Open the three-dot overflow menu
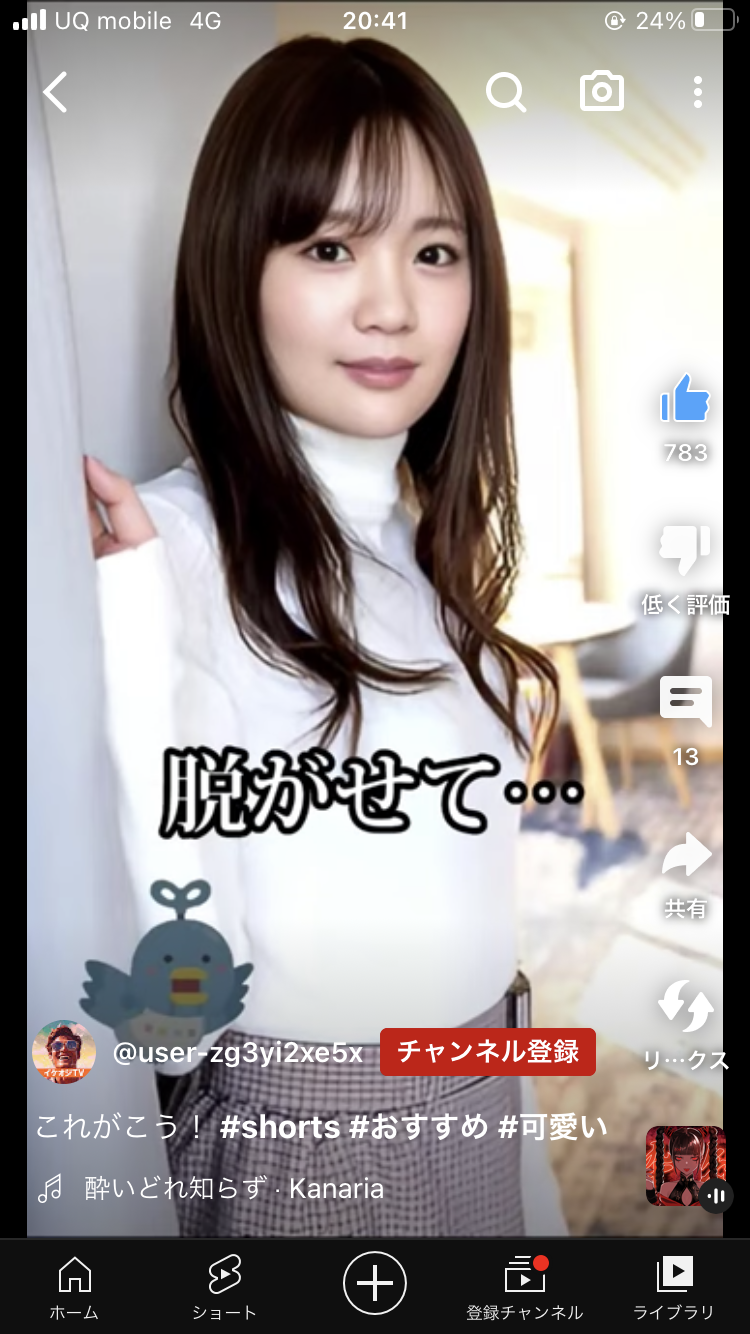Screen dimensions: 750x1334 point(697,92)
